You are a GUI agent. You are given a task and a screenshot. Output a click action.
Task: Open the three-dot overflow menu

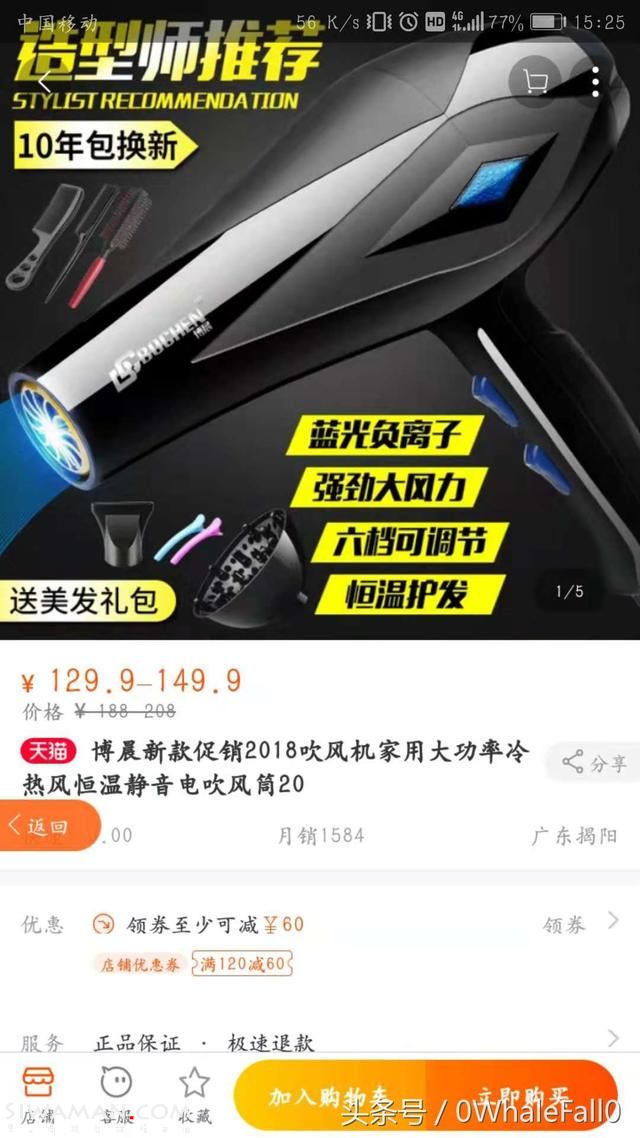(595, 82)
